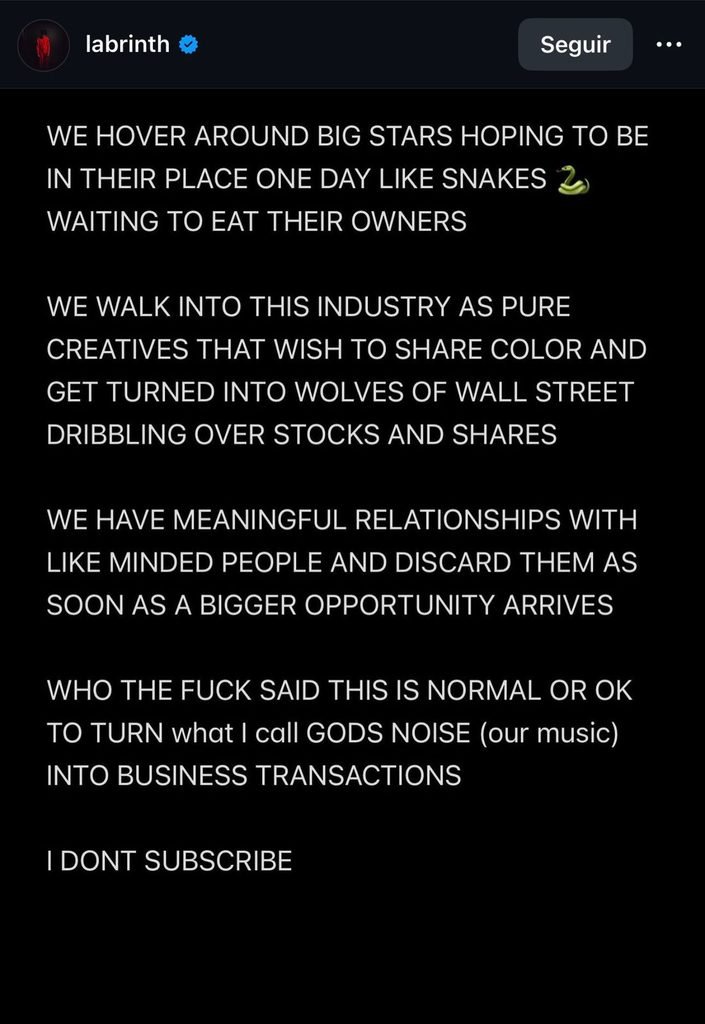Open the three-dot overflow menu
This screenshot has height=1024, width=705.
[x=667, y=45]
